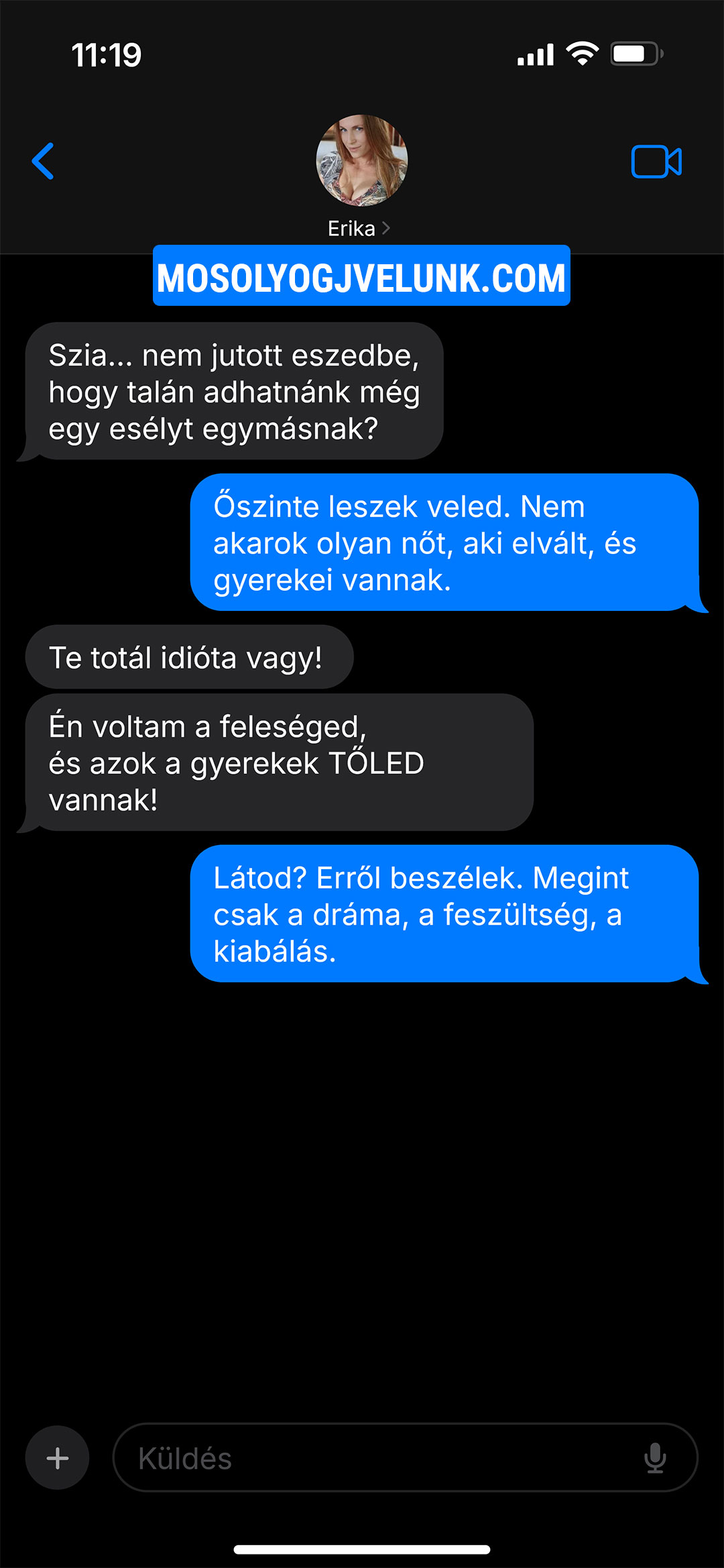The image size is (724, 1568).
Task: Focus the Küldés message field
Action: 375,1458
